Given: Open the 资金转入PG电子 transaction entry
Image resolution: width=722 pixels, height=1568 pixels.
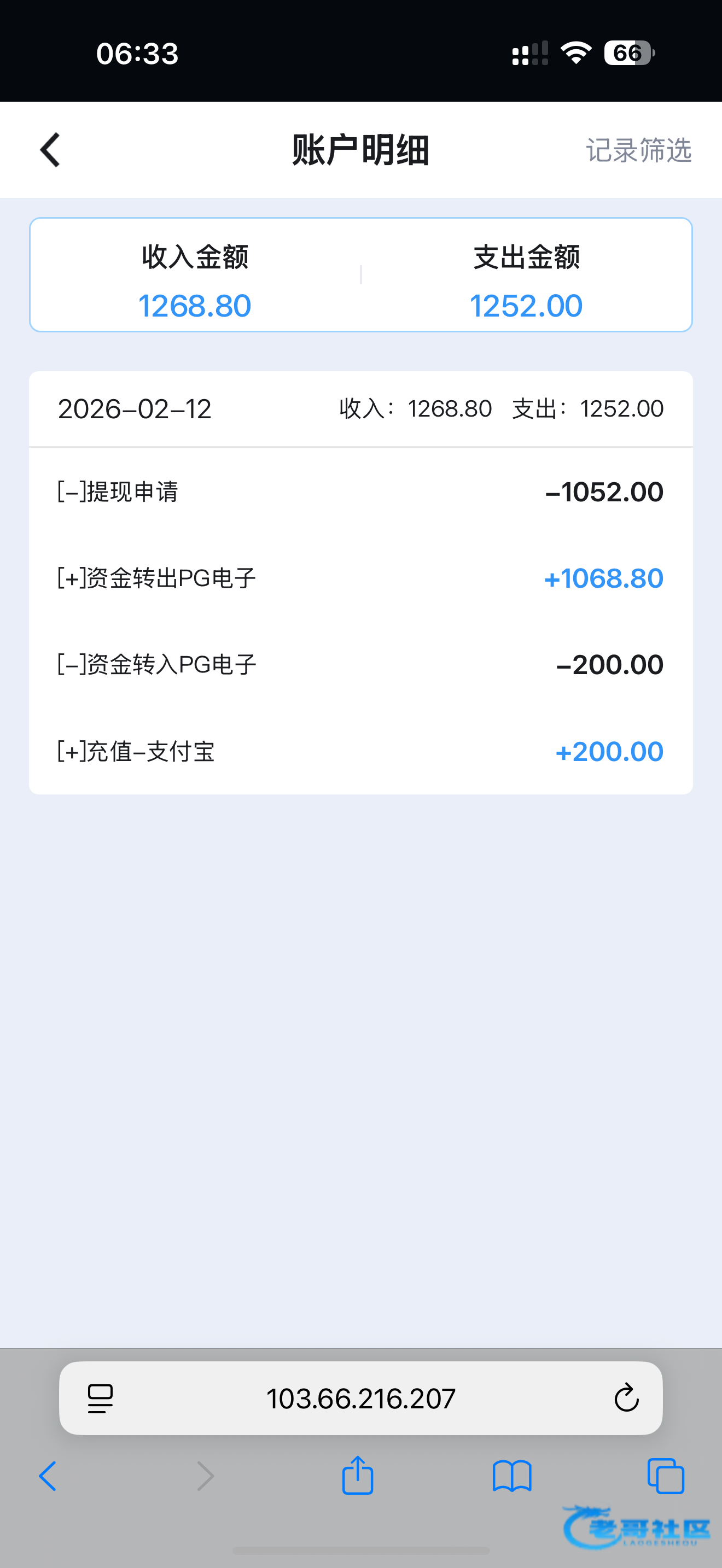Looking at the screenshot, I should (x=360, y=665).
